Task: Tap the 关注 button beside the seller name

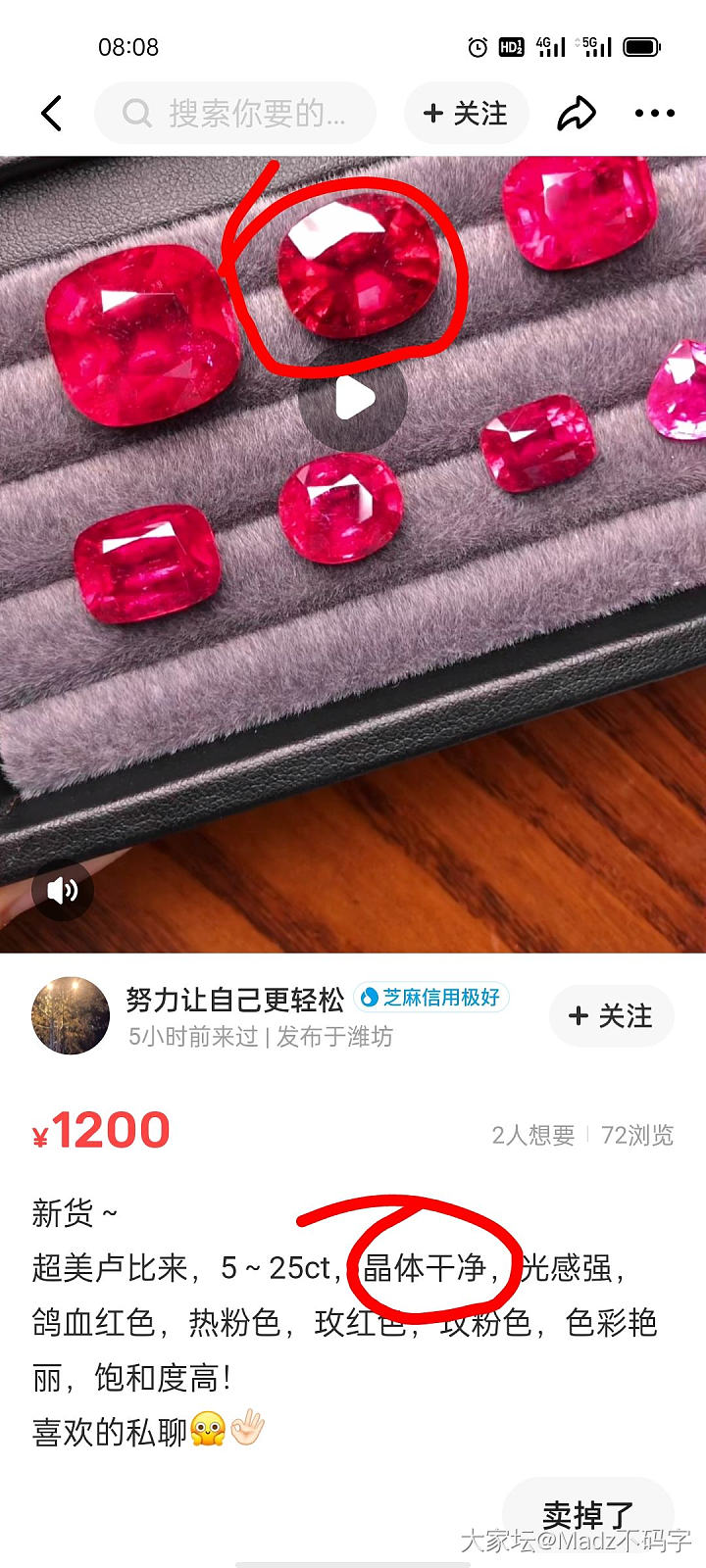Action: tap(611, 1016)
